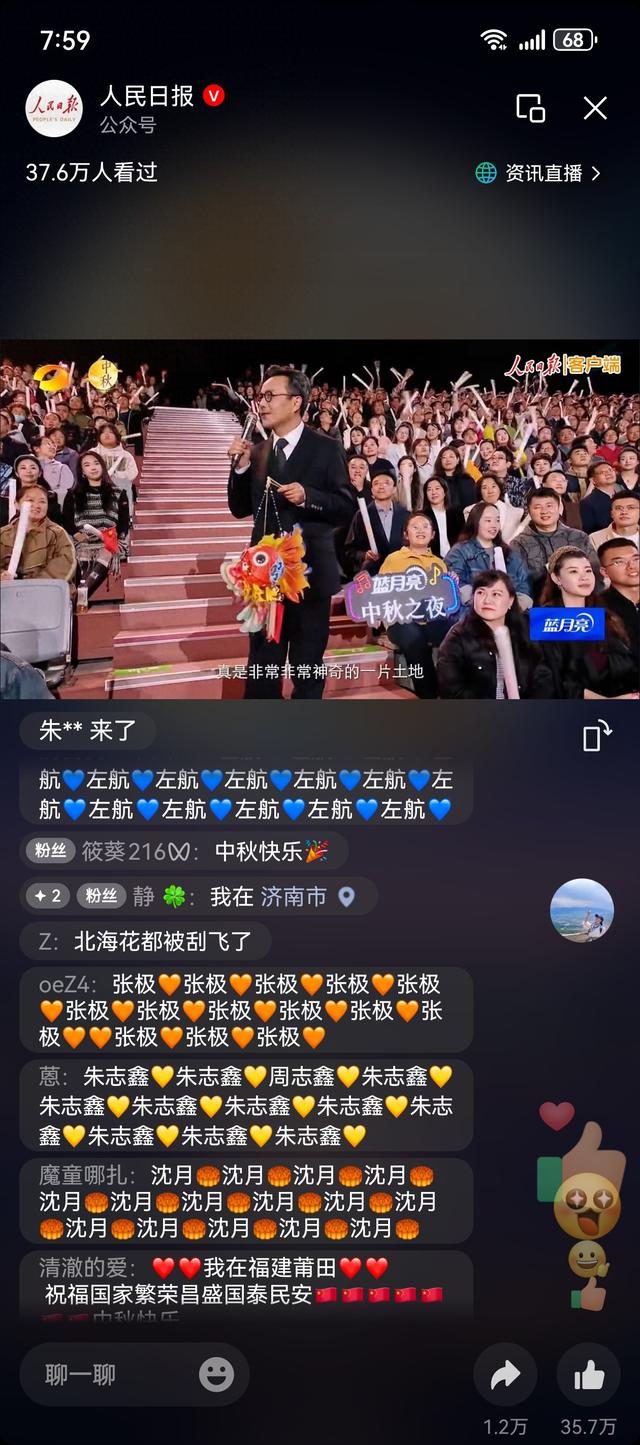Open the 资讯直播 category link
640x1445 pixels.
[540, 173]
